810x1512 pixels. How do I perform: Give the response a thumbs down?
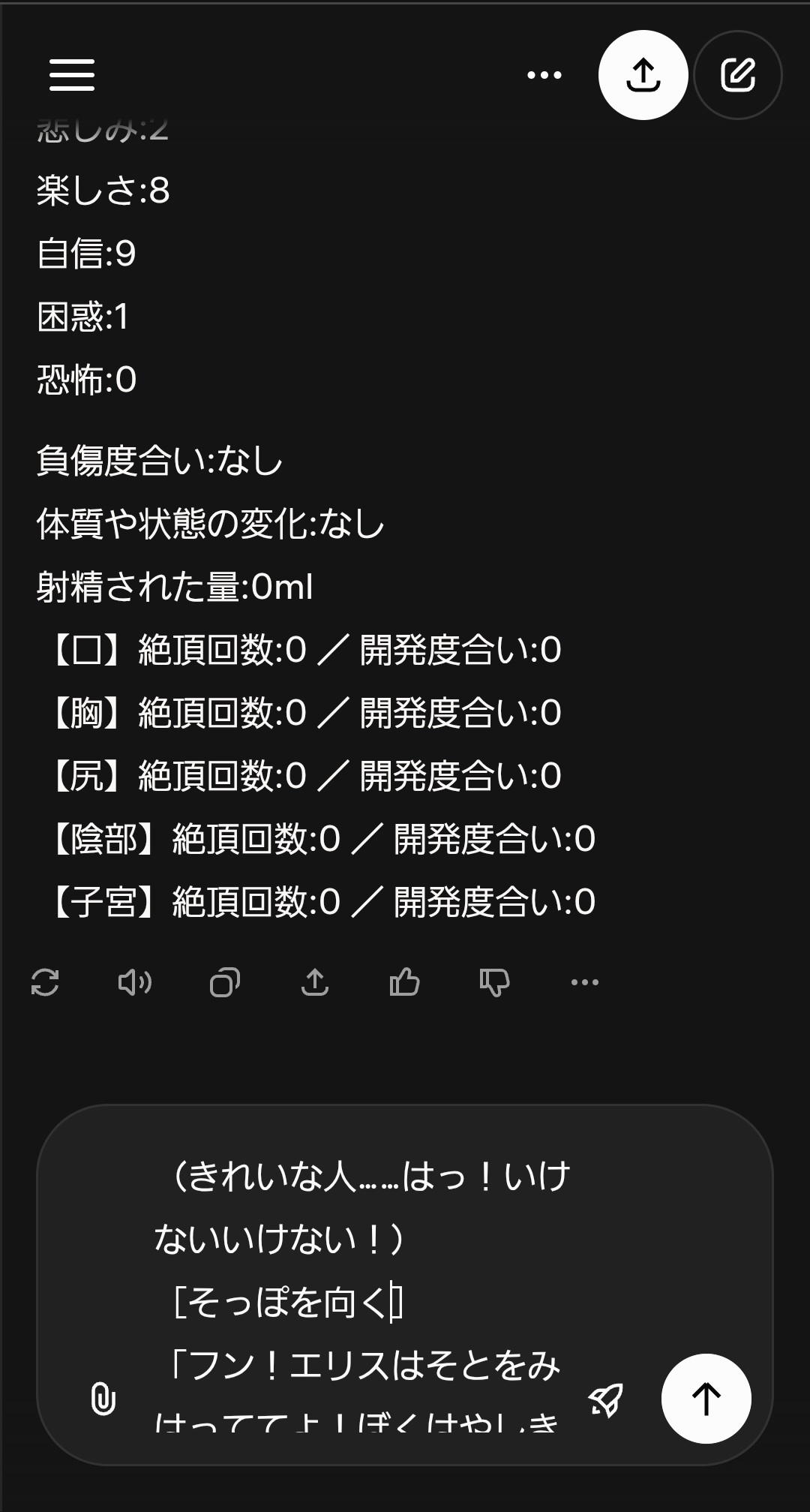494,981
